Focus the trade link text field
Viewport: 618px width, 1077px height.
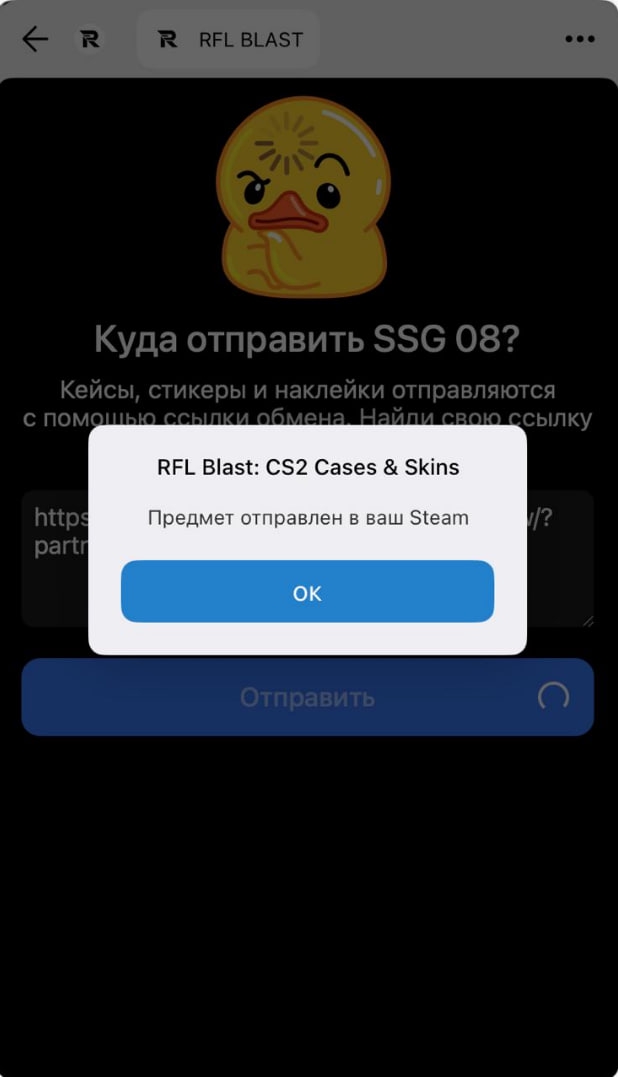[x=307, y=558]
